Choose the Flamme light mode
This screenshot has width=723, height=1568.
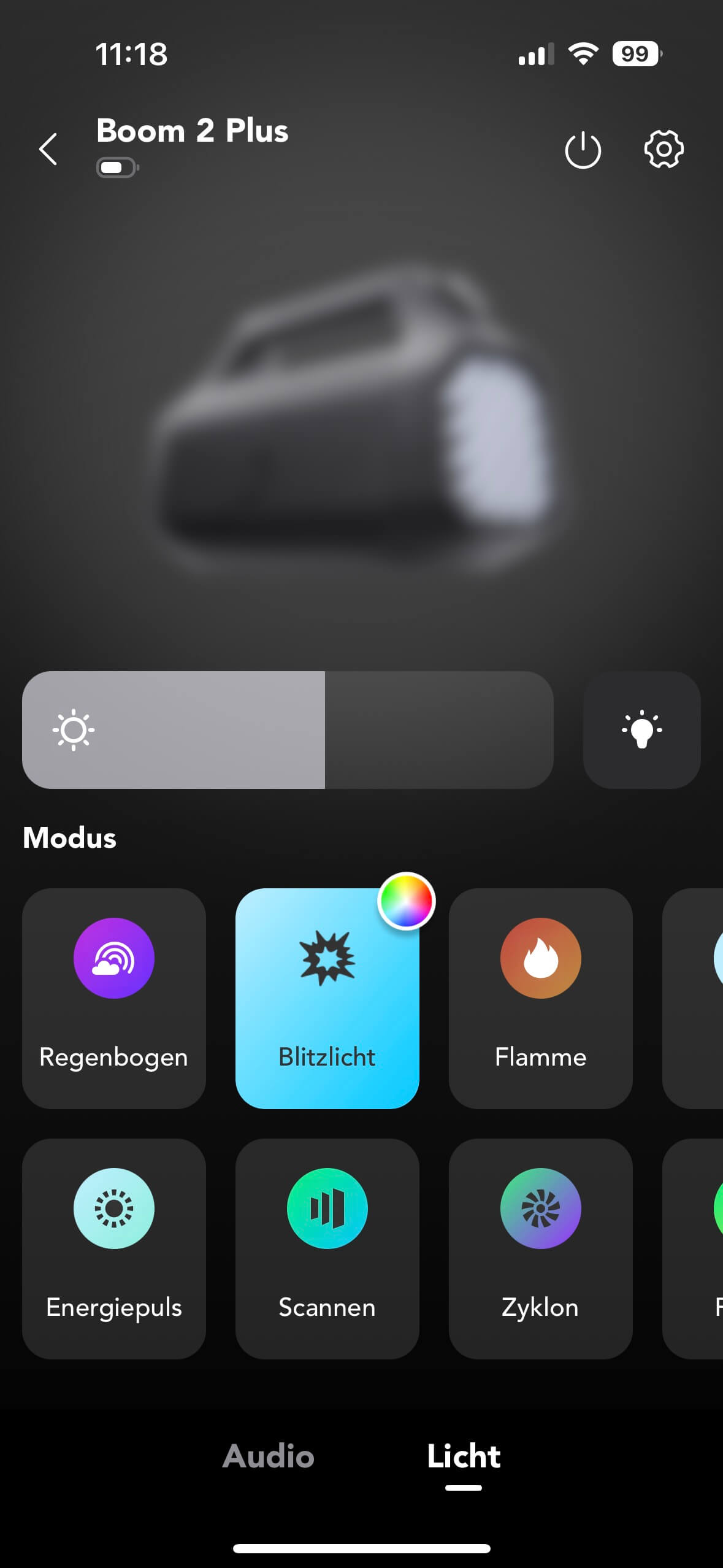click(x=540, y=998)
